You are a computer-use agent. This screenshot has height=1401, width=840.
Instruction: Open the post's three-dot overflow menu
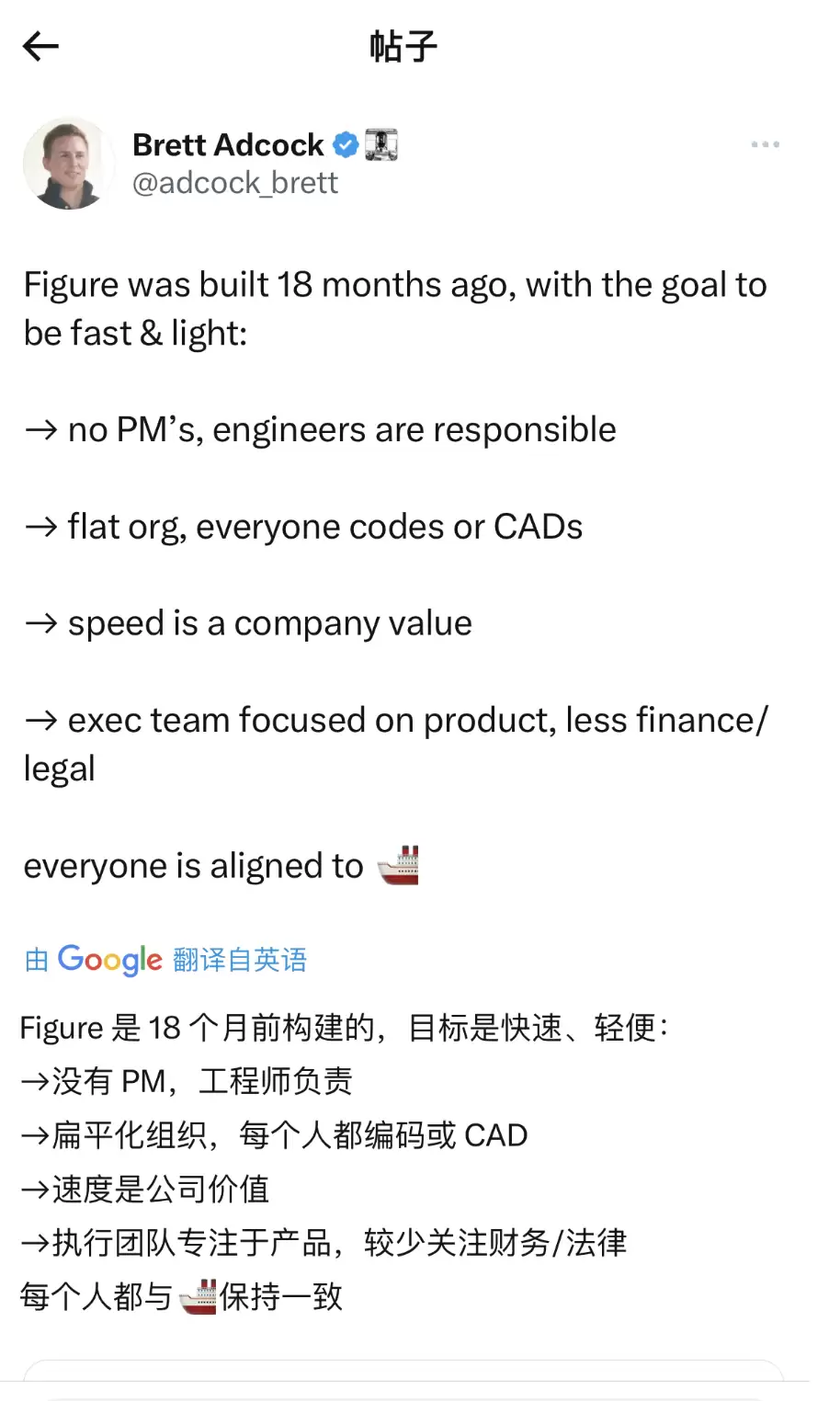765,144
